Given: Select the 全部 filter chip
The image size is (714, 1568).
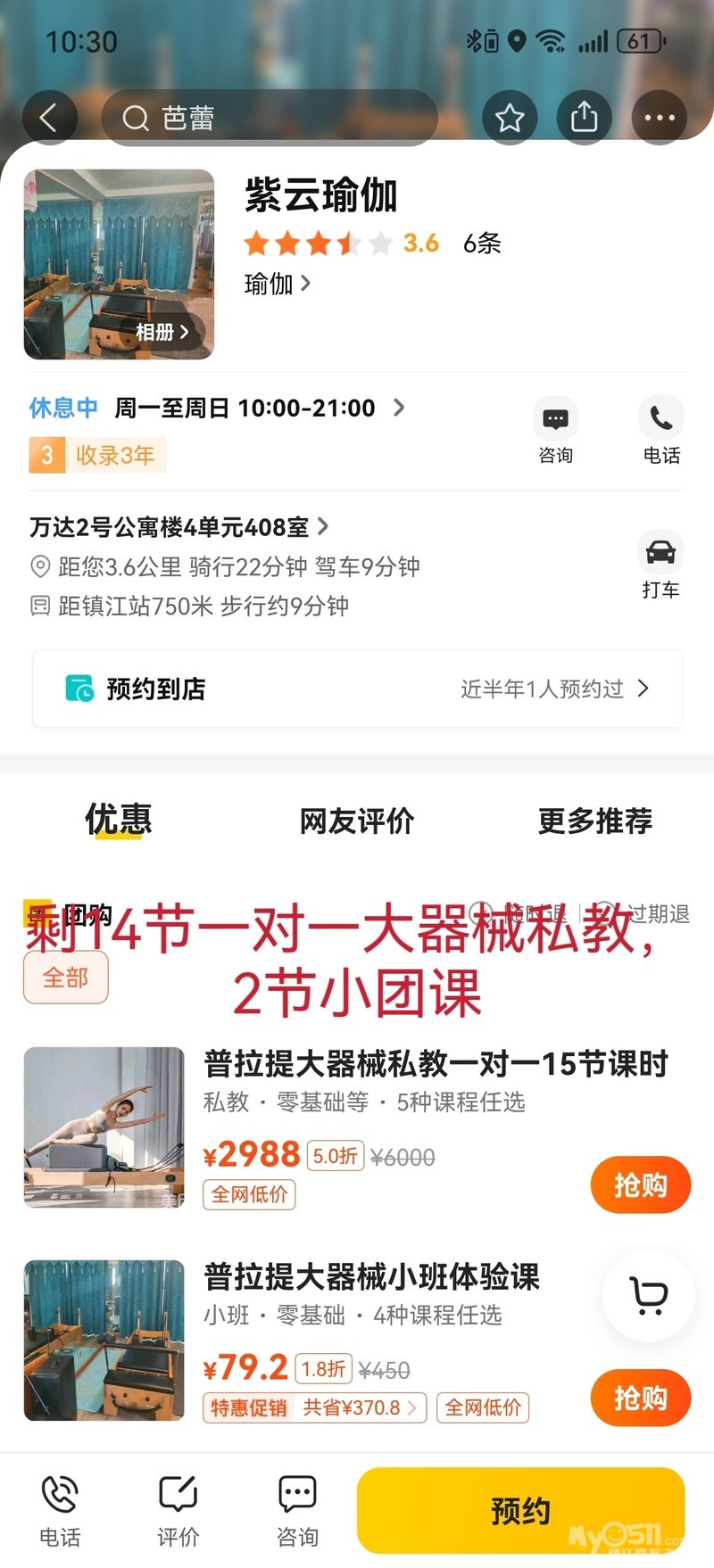Looking at the screenshot, I should coord(66,978).
